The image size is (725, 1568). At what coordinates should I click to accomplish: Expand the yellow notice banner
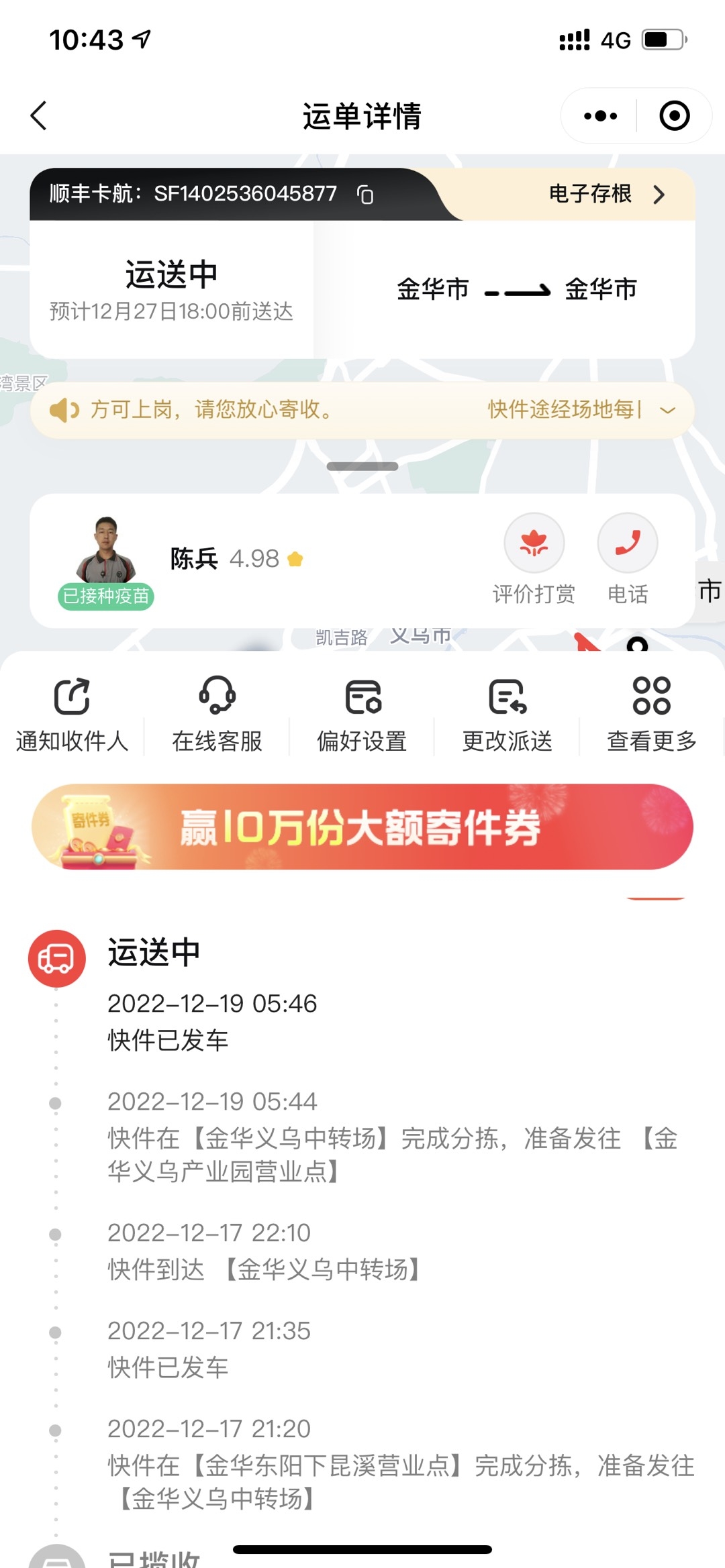(x=667, y=410)
